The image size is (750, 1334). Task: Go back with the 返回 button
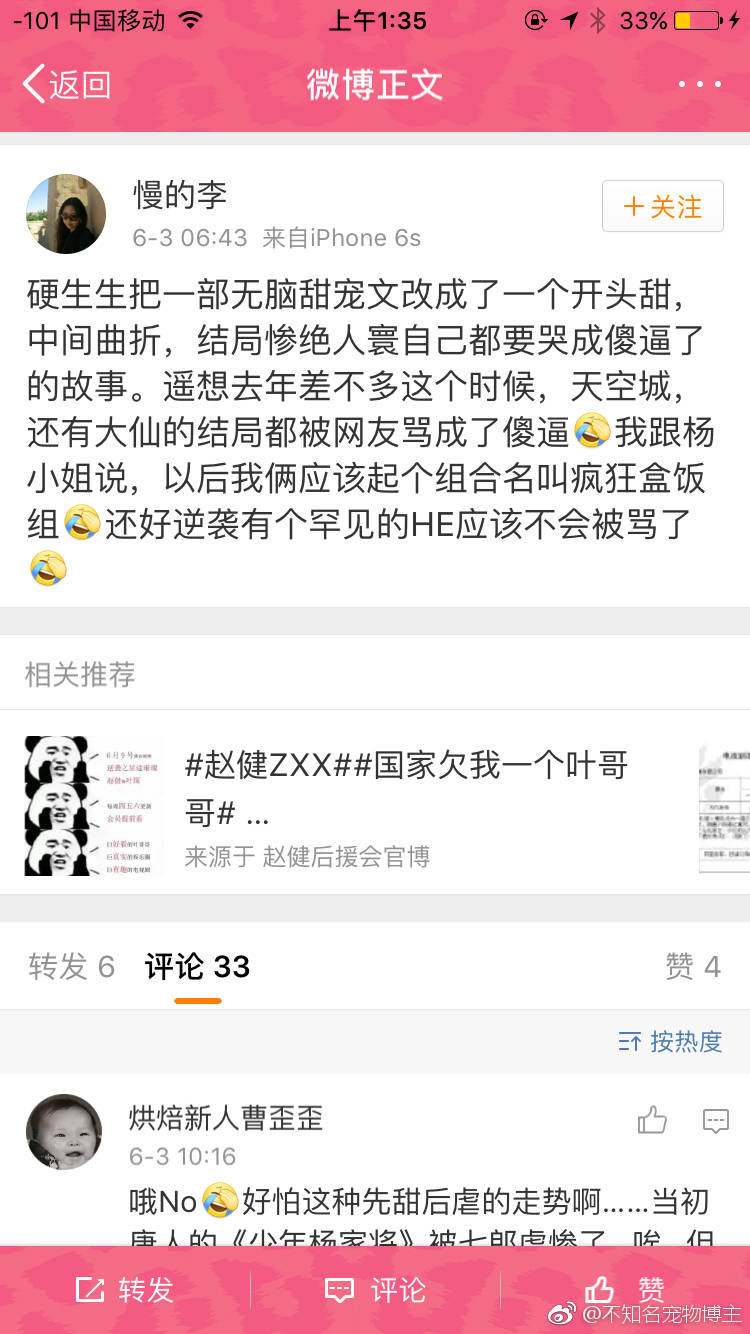coord(66,84)
